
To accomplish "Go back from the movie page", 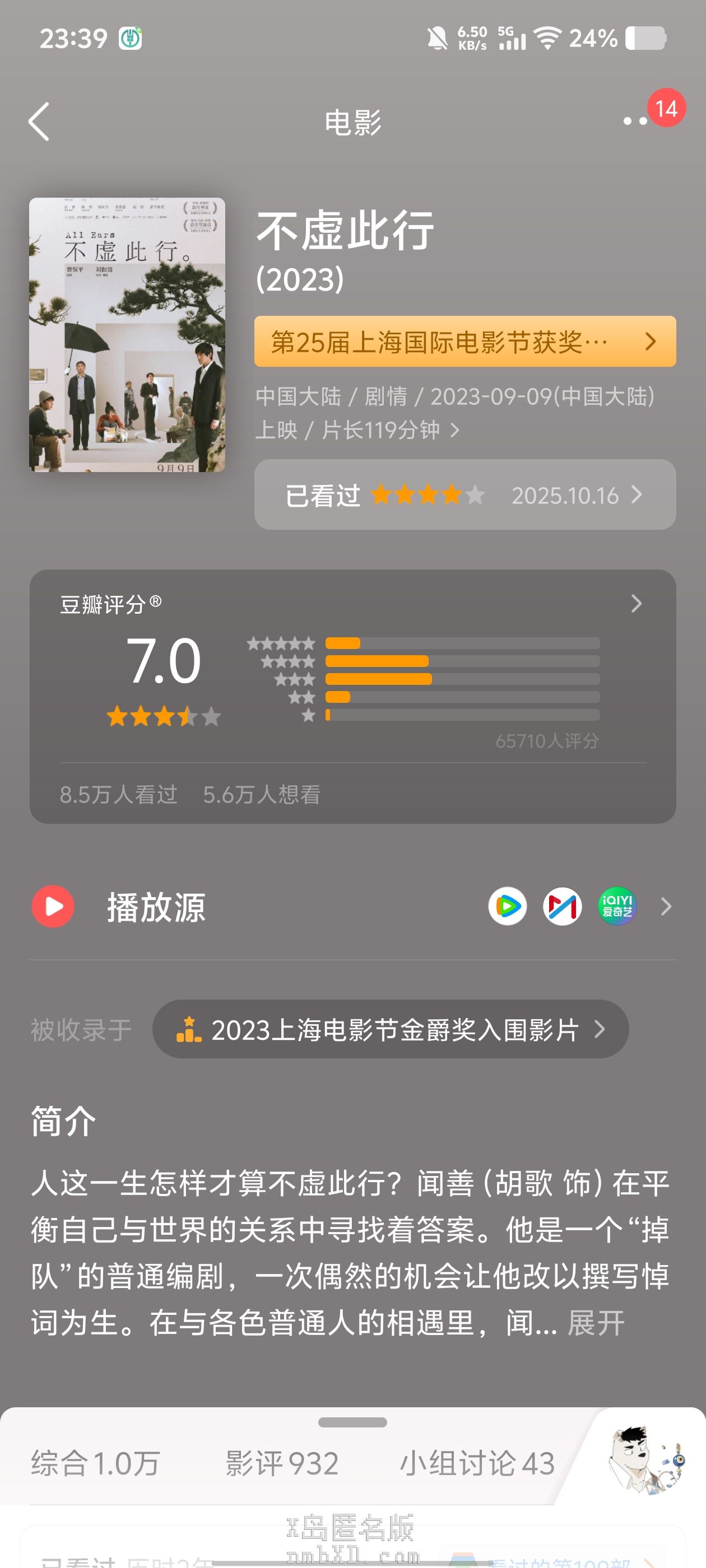I will tap(39, 122).
